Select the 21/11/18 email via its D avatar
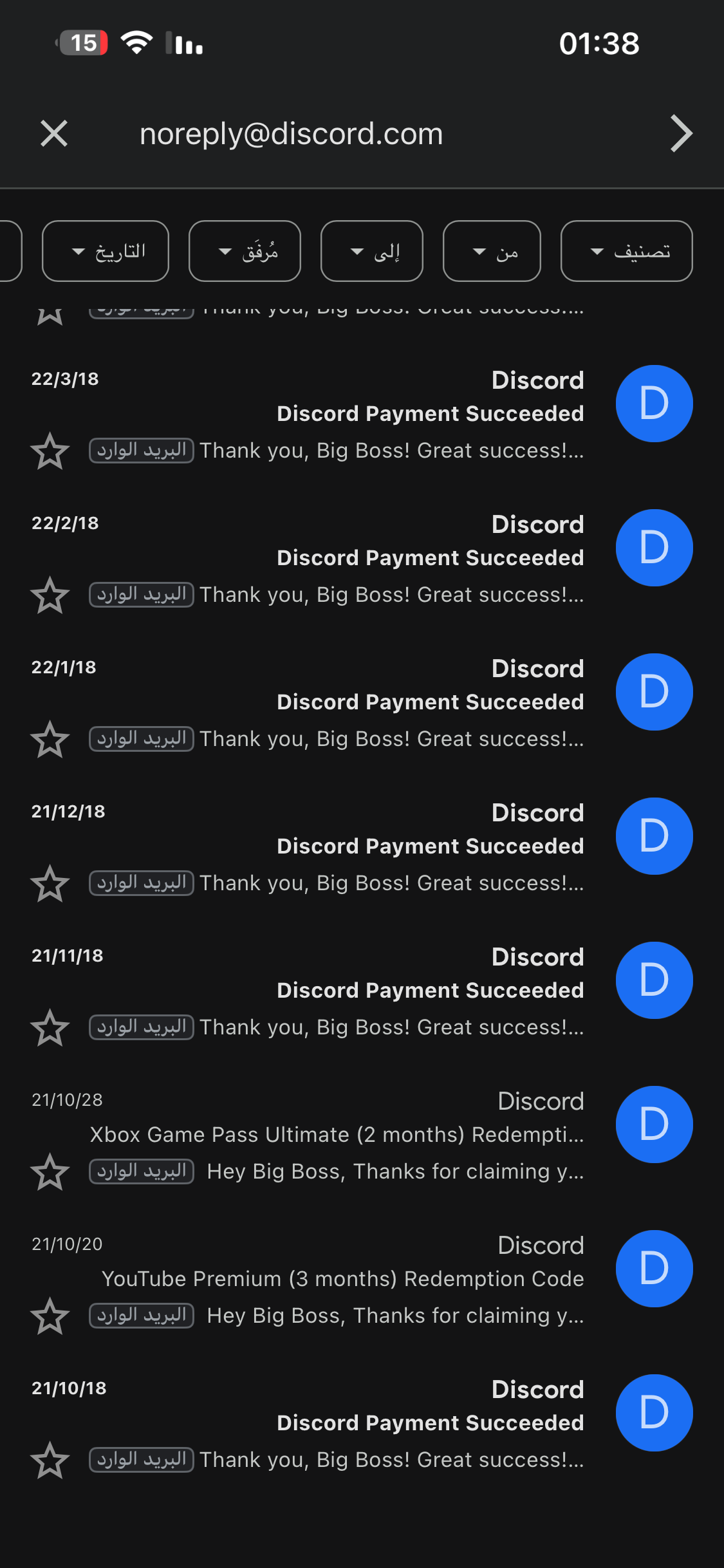Viewport: 724px width, 1568px height. [x=654, y=980]
